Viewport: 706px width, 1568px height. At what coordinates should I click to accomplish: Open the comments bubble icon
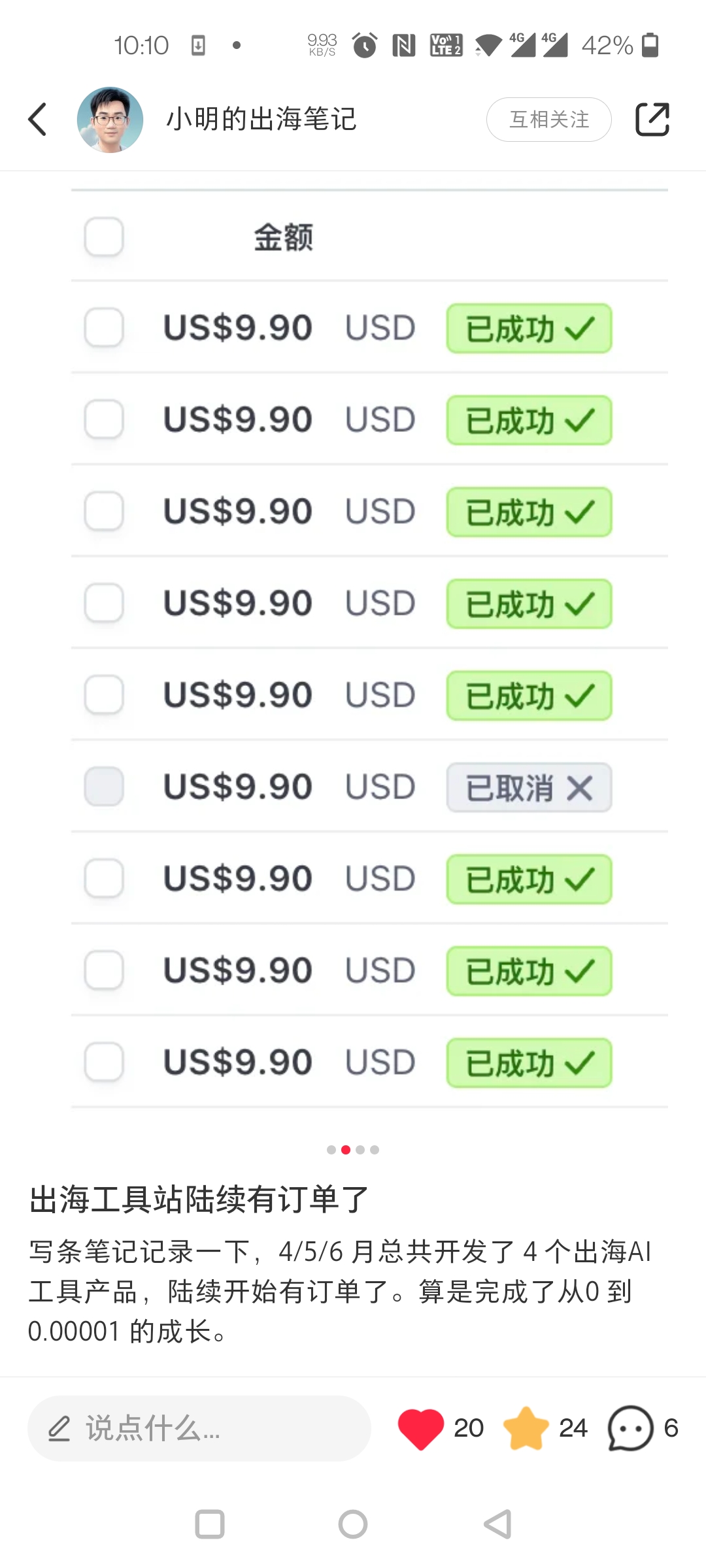coord(630,1428)
